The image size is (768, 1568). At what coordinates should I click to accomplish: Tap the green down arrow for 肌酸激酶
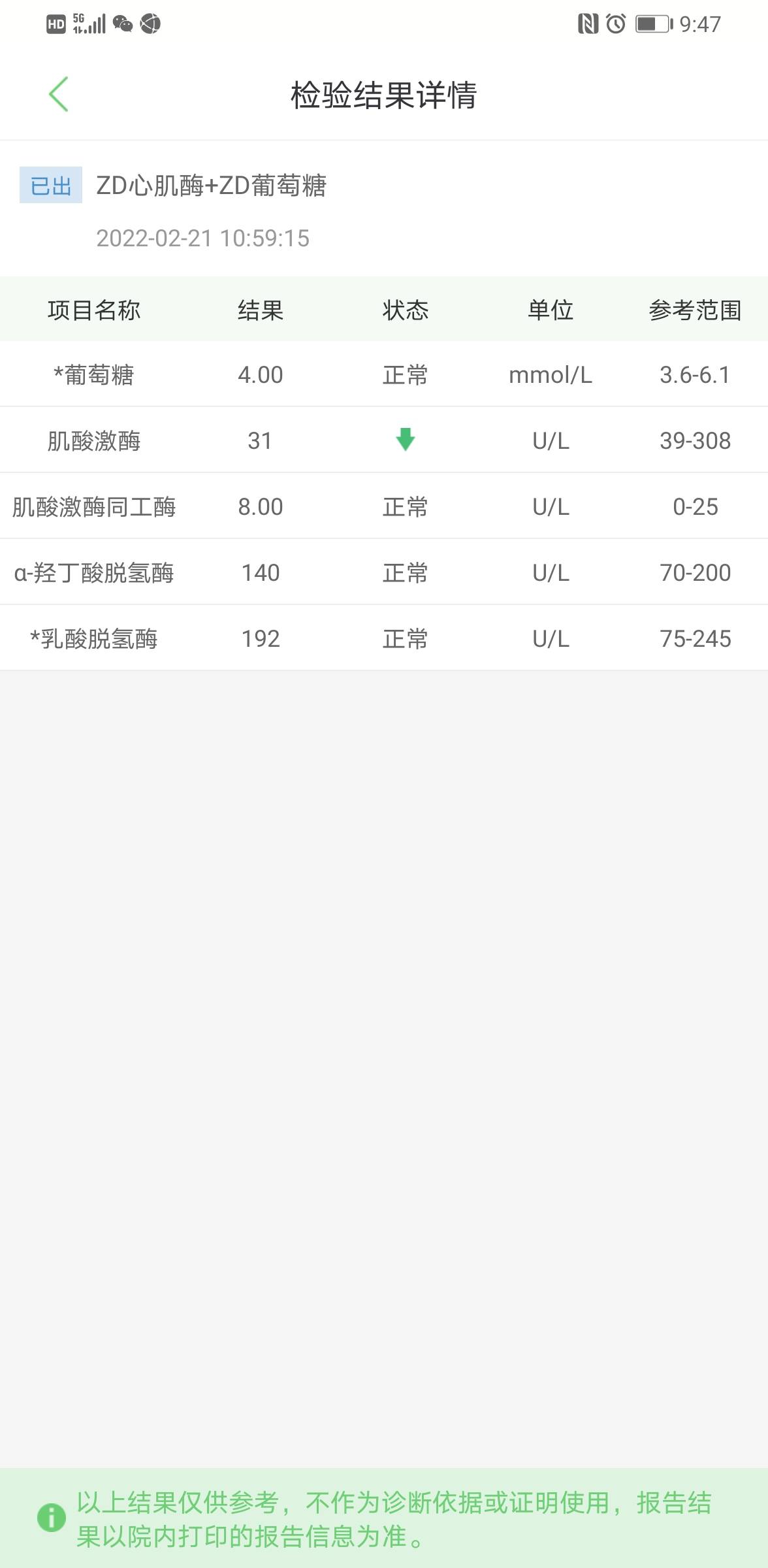point(406,440)
